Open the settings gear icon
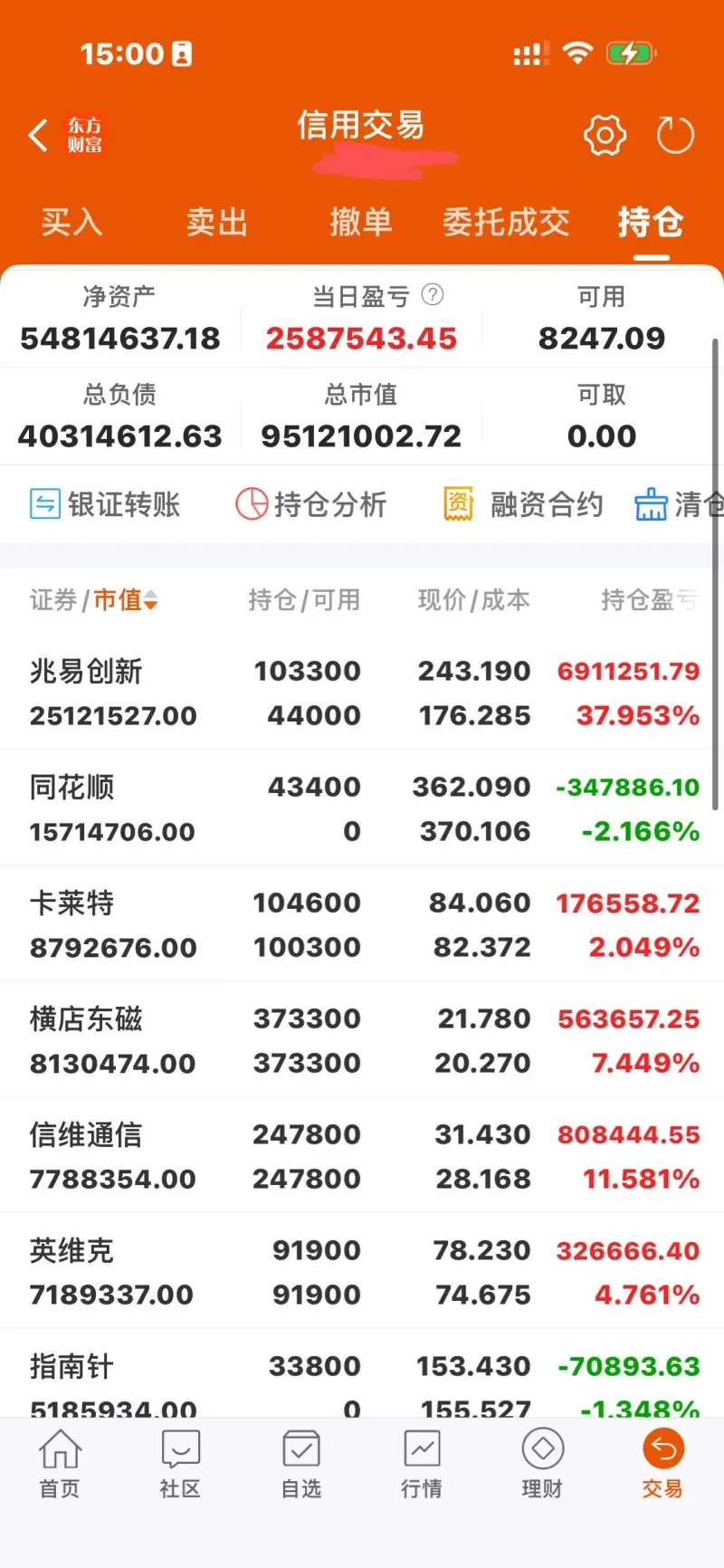The height and width of the screenshot is (1568, 724). coord(605,136)
